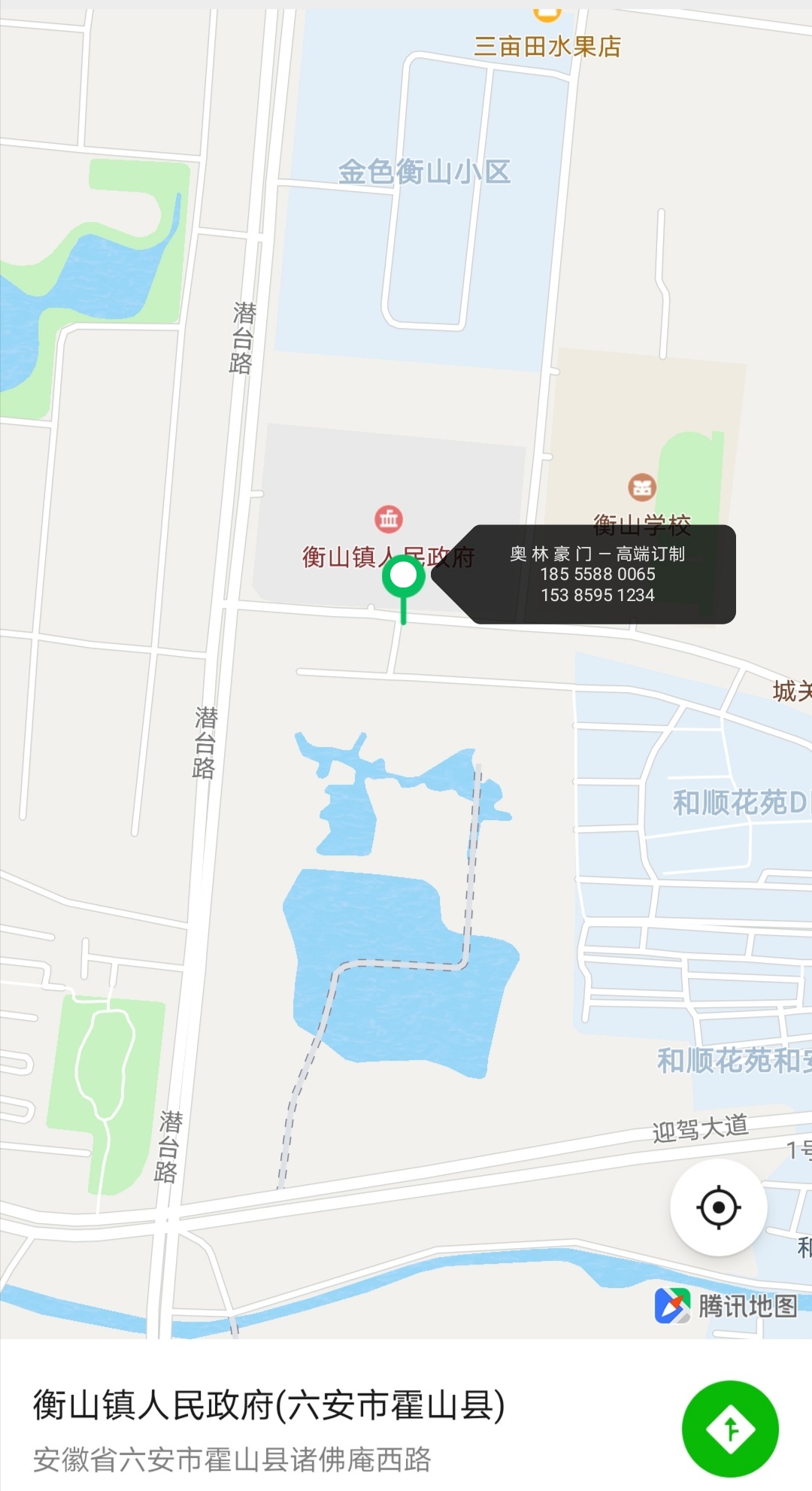Recenter the map on my current location

click(x=718, y=1207)
